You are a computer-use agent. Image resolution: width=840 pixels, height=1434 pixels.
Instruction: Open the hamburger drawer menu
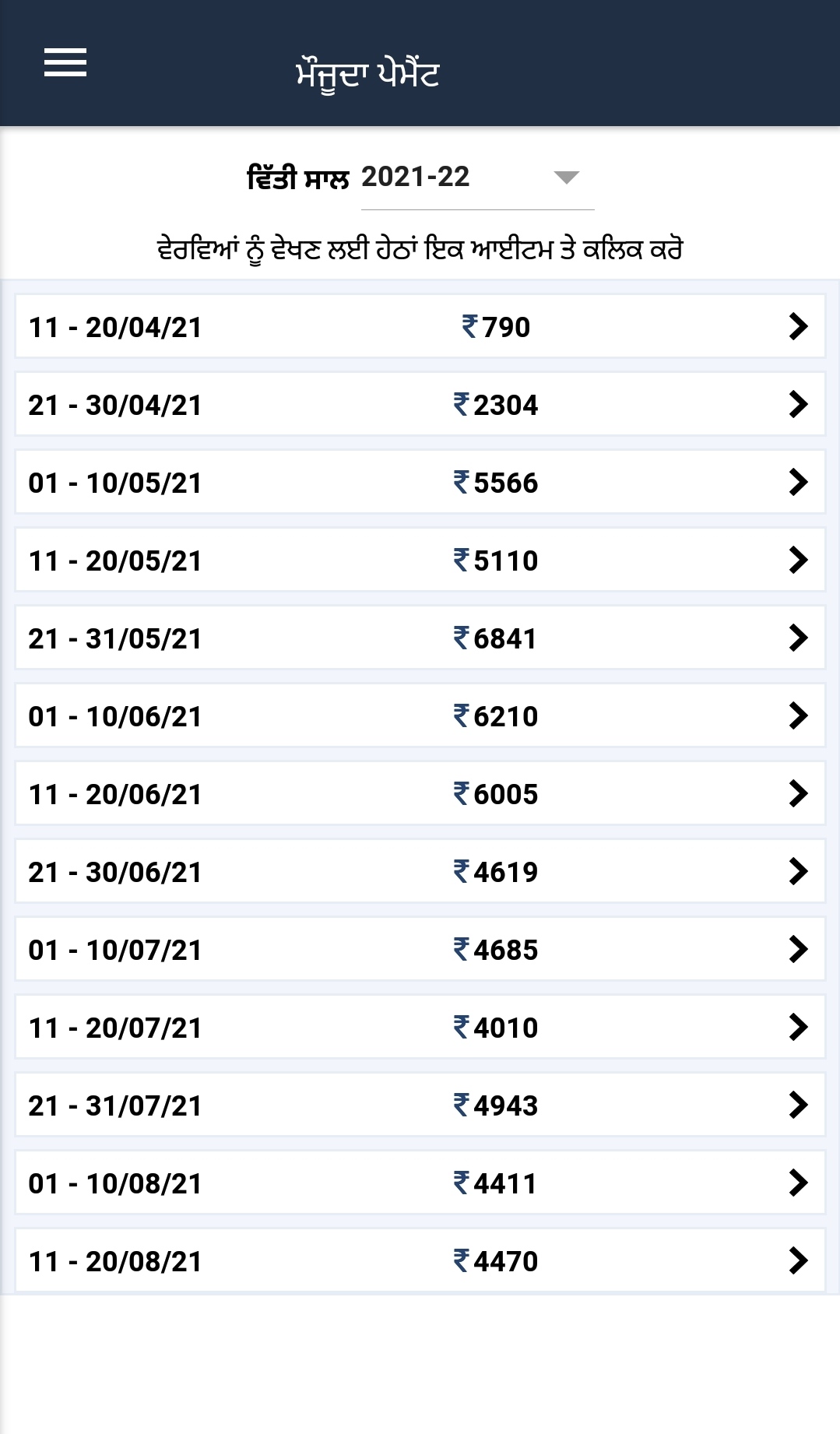pyautogui.click(x=65, y=62)
